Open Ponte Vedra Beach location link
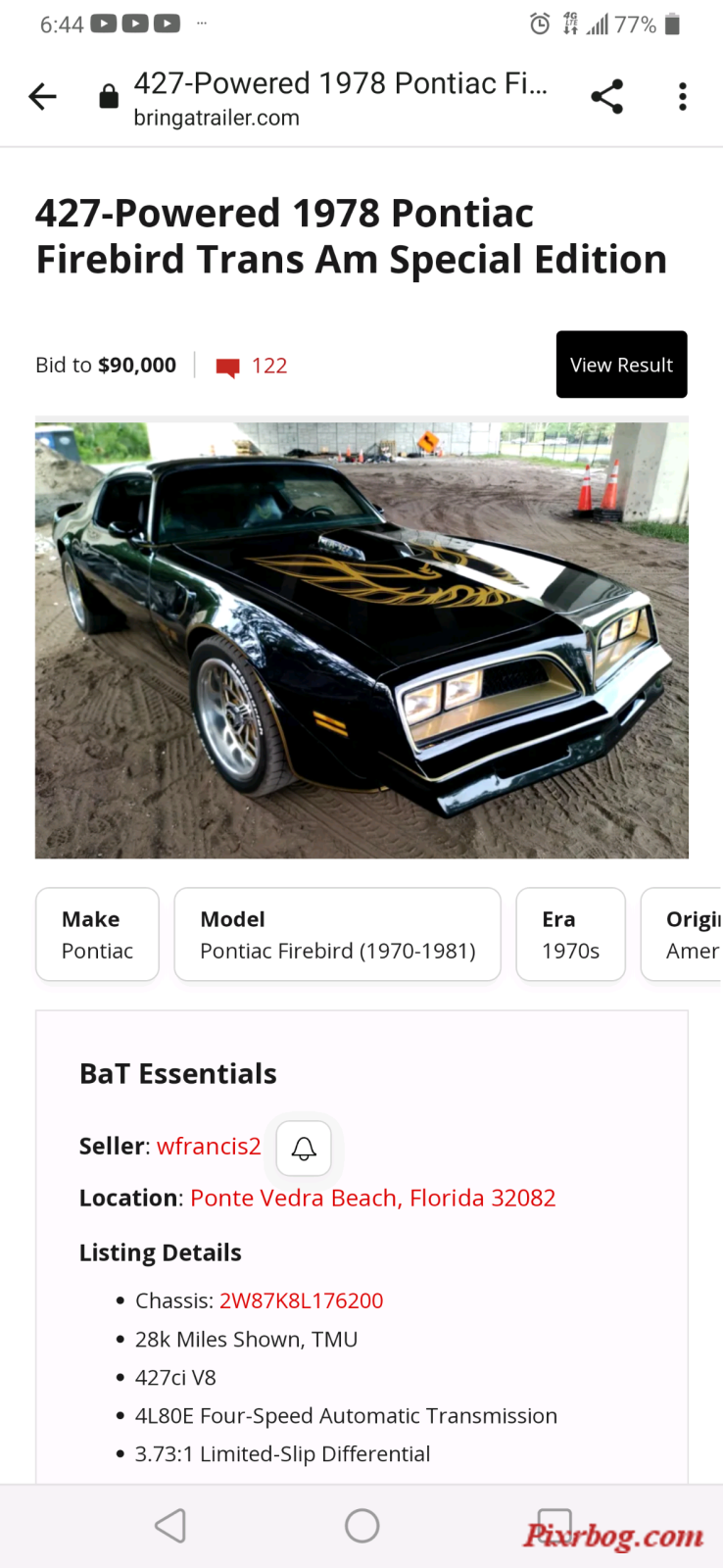The height and width of the screenshot is (1568, 723). click(x=372, y=1198)
